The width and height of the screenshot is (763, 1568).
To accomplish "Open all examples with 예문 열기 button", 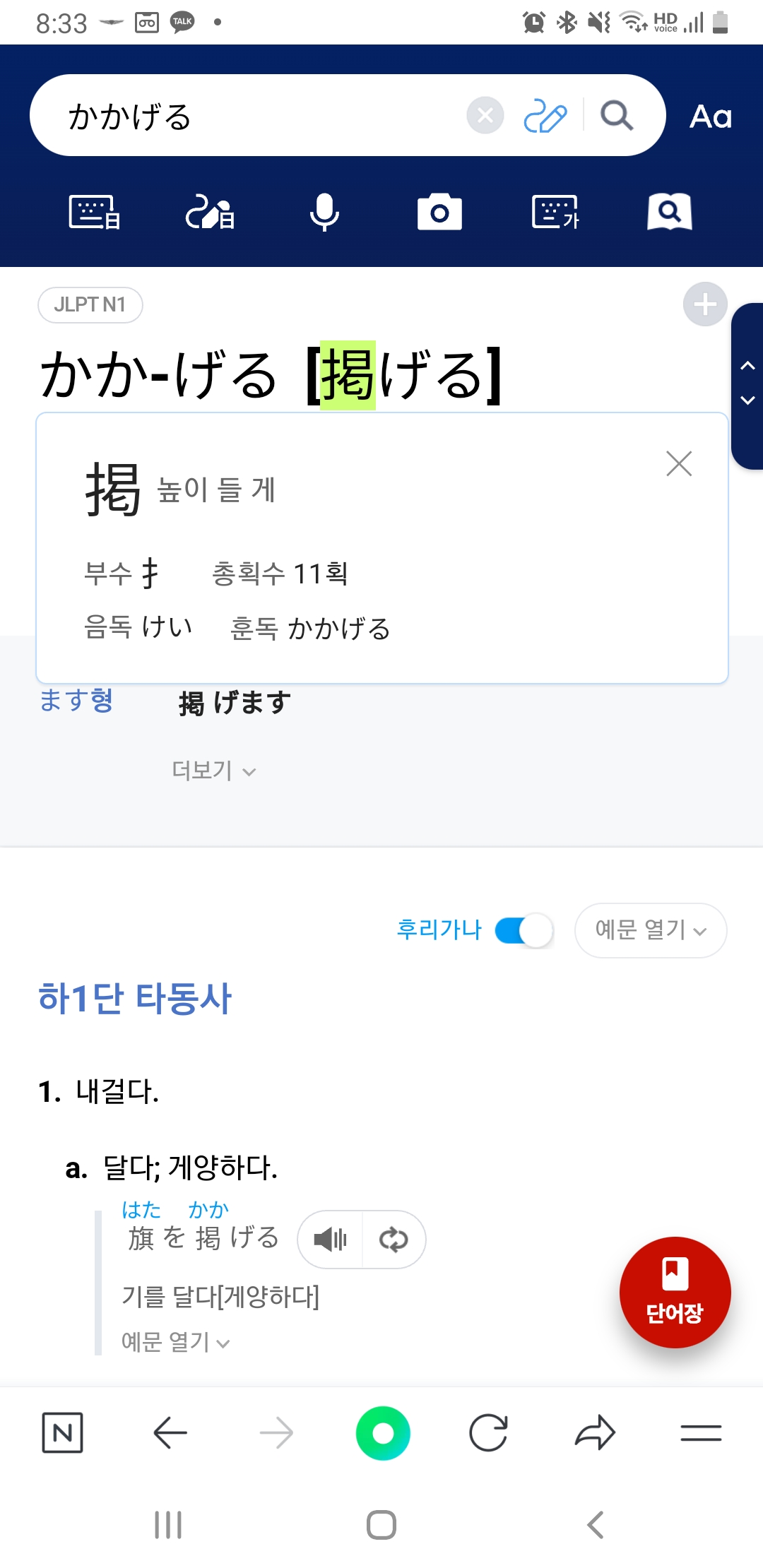I will coord(650,930).
